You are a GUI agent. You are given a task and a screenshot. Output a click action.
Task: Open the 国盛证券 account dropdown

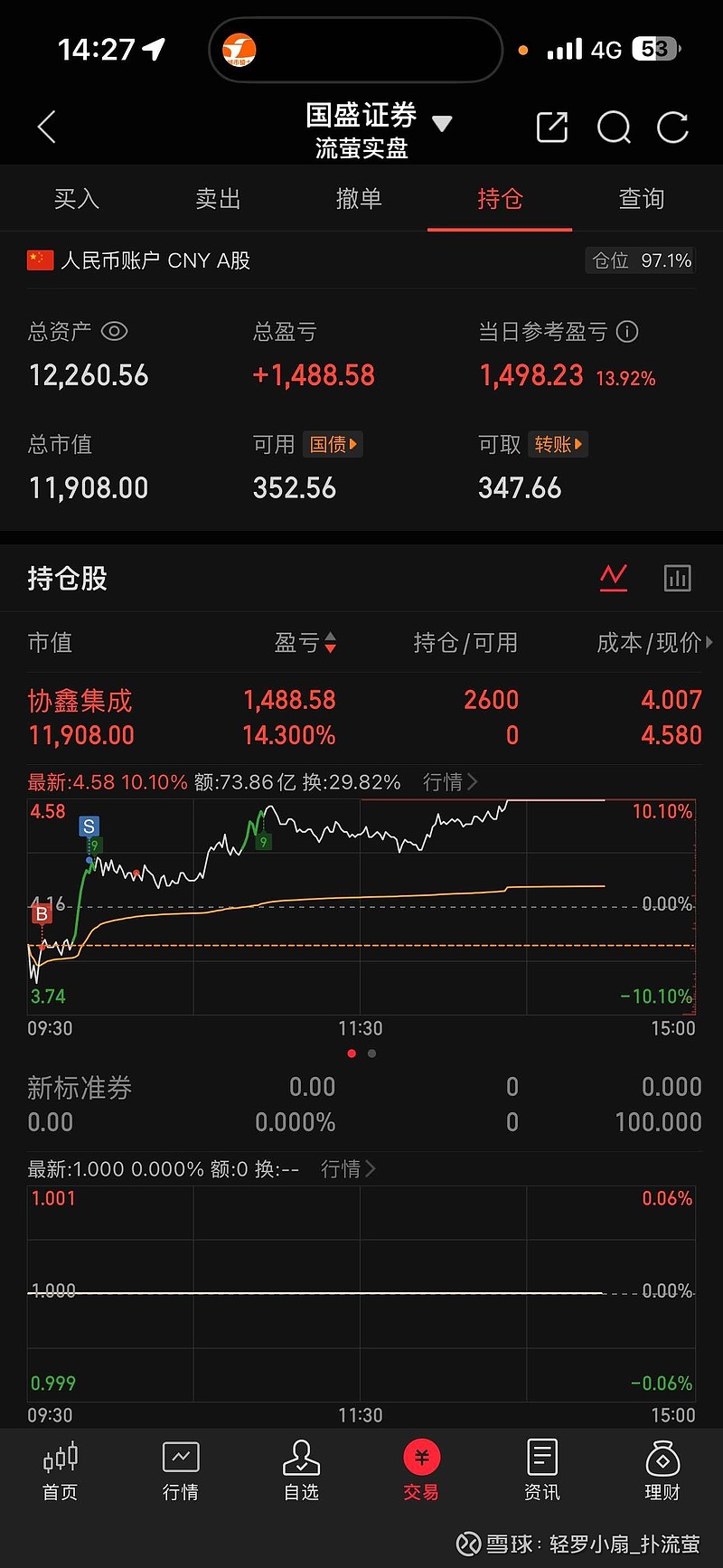point(441,124)
